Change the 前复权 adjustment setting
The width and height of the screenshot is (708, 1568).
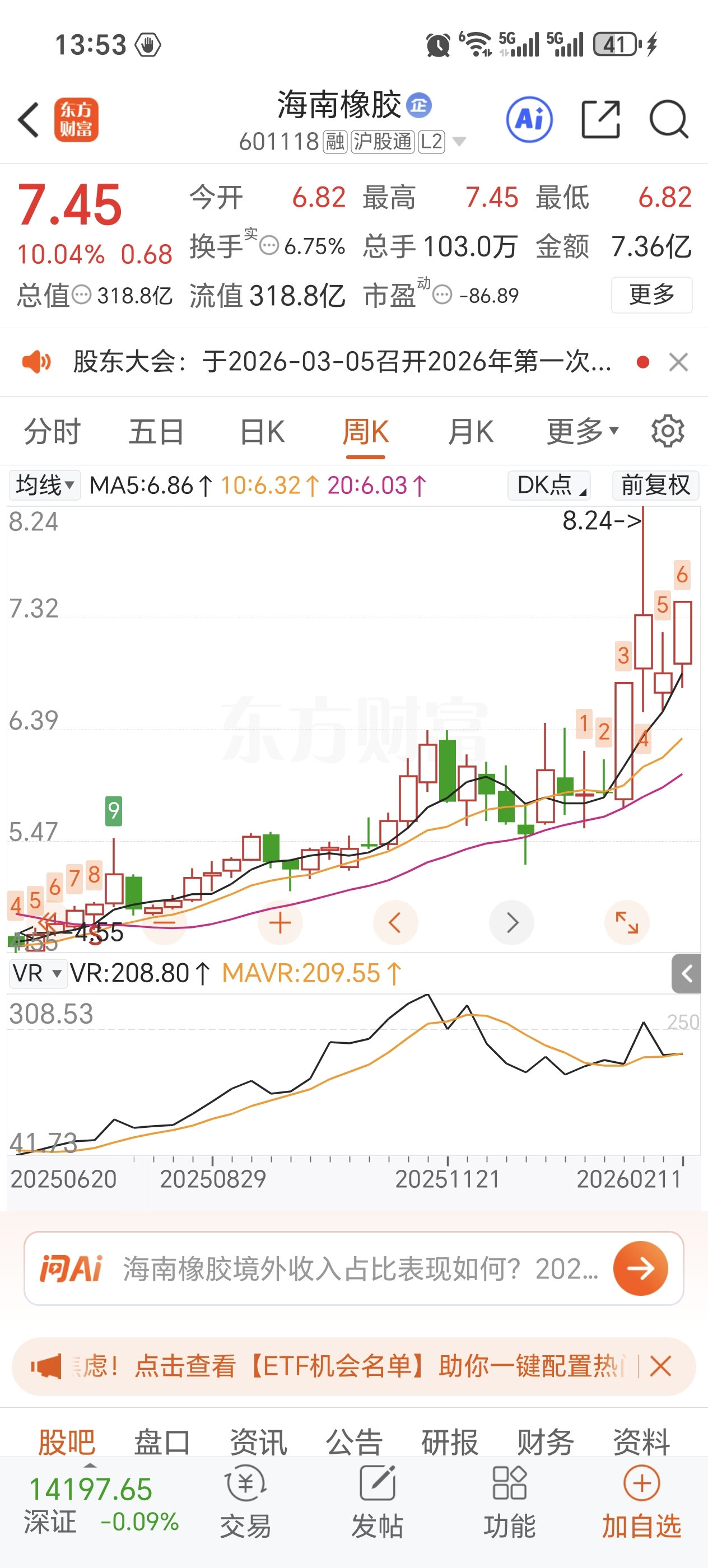click(x=656, y=485)
